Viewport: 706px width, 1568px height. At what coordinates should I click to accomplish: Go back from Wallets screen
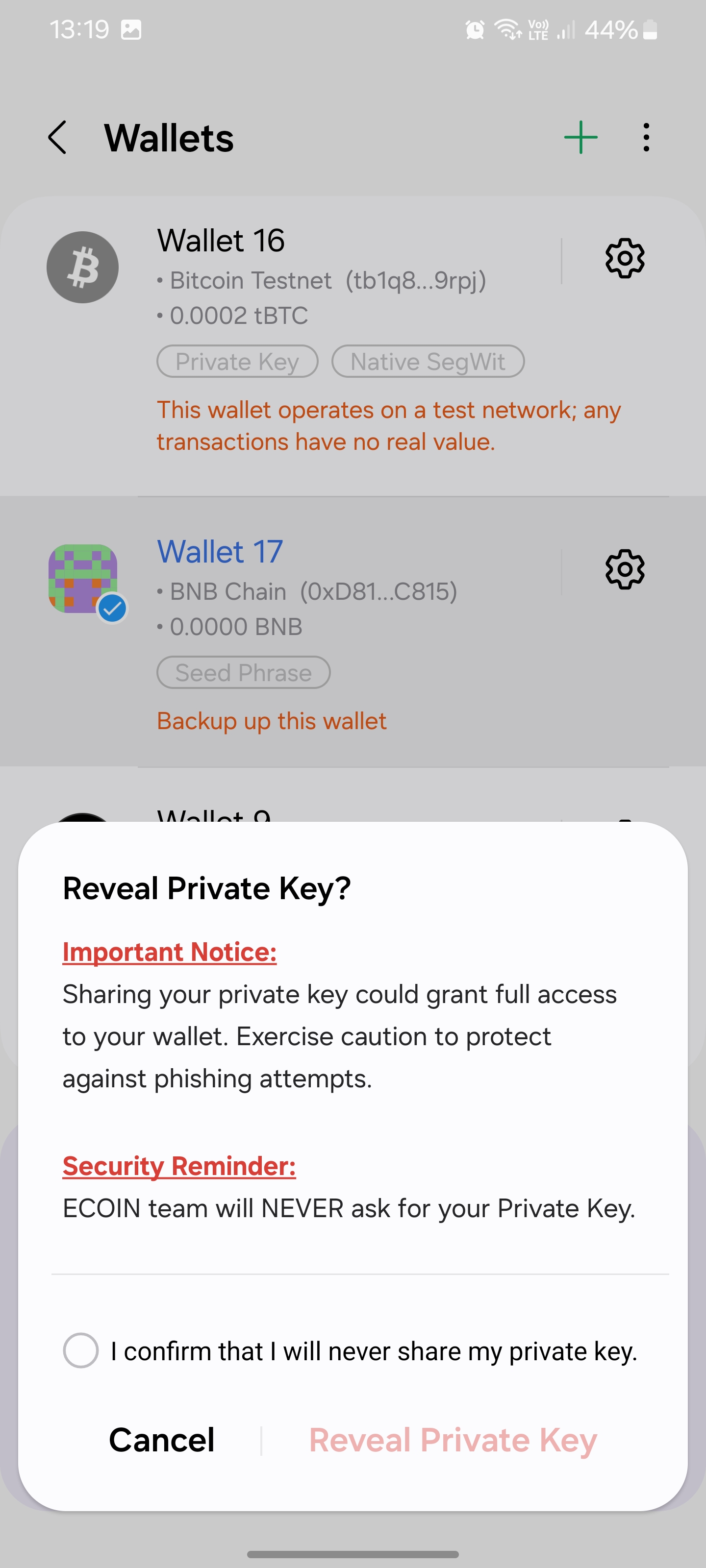coord(57,138)
